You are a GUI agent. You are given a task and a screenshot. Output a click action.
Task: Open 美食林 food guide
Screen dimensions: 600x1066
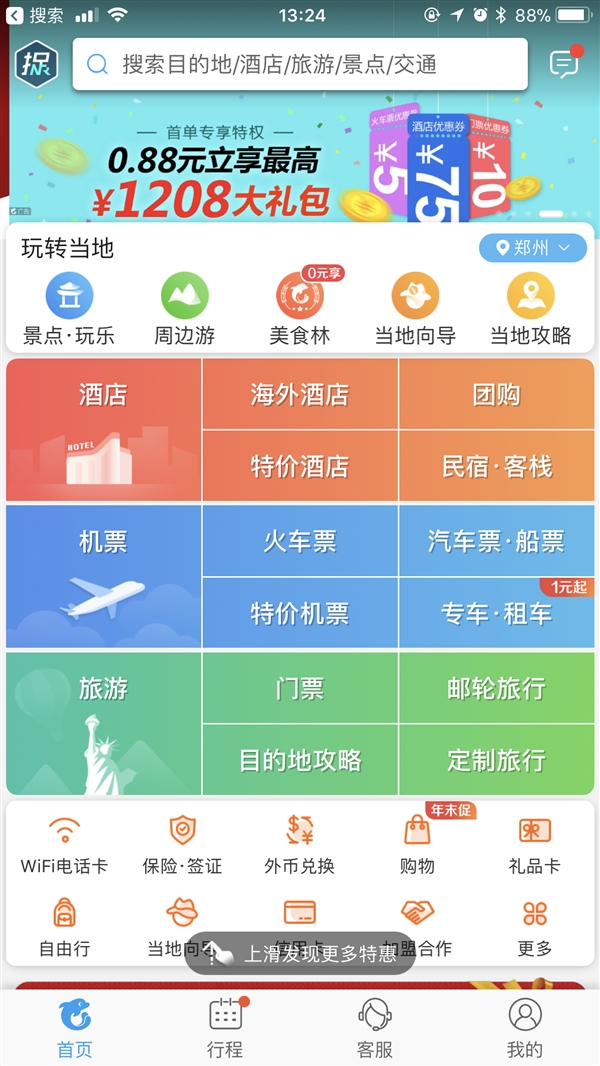click(300, 308)
